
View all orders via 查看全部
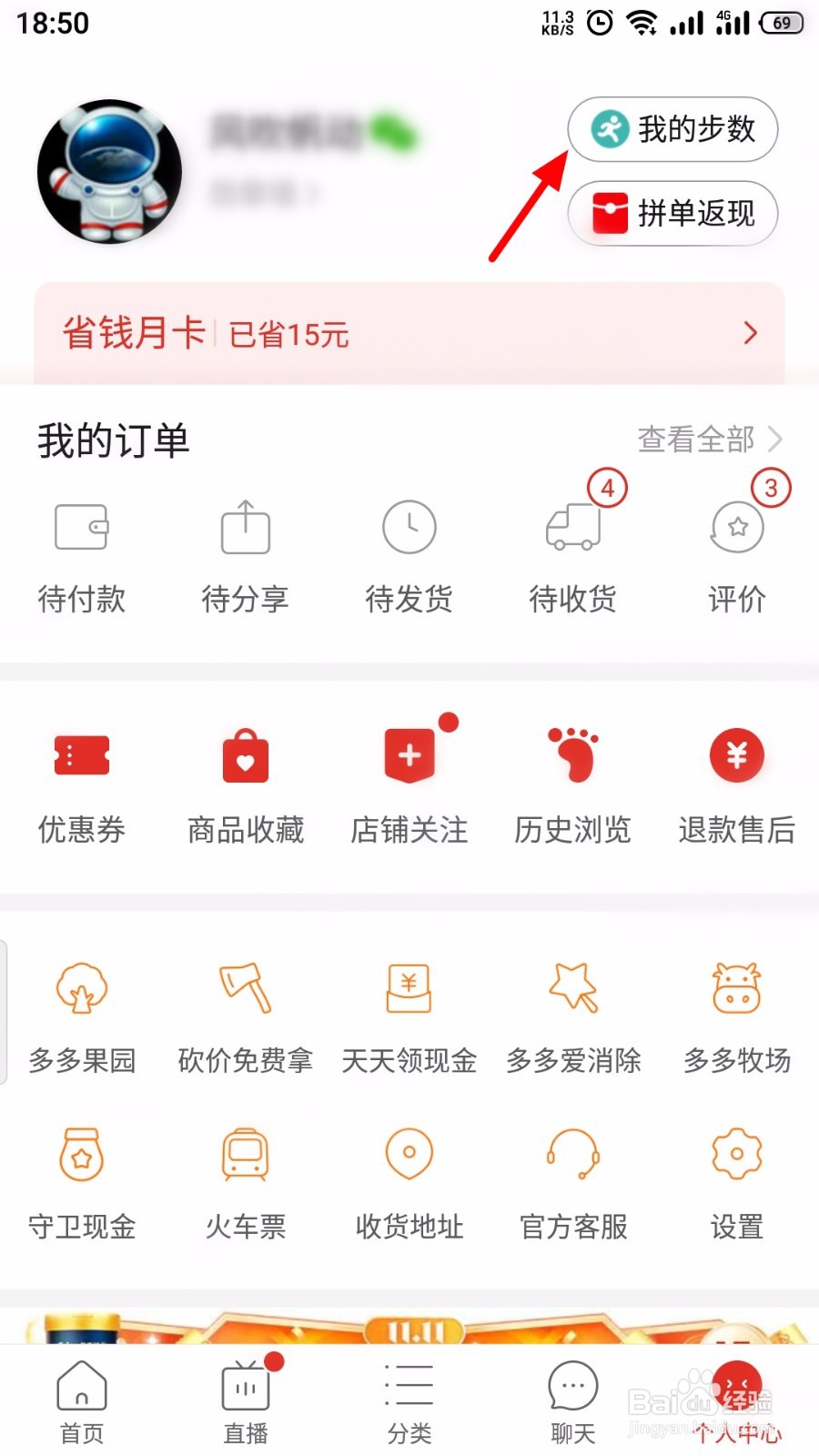pos(710,440)
